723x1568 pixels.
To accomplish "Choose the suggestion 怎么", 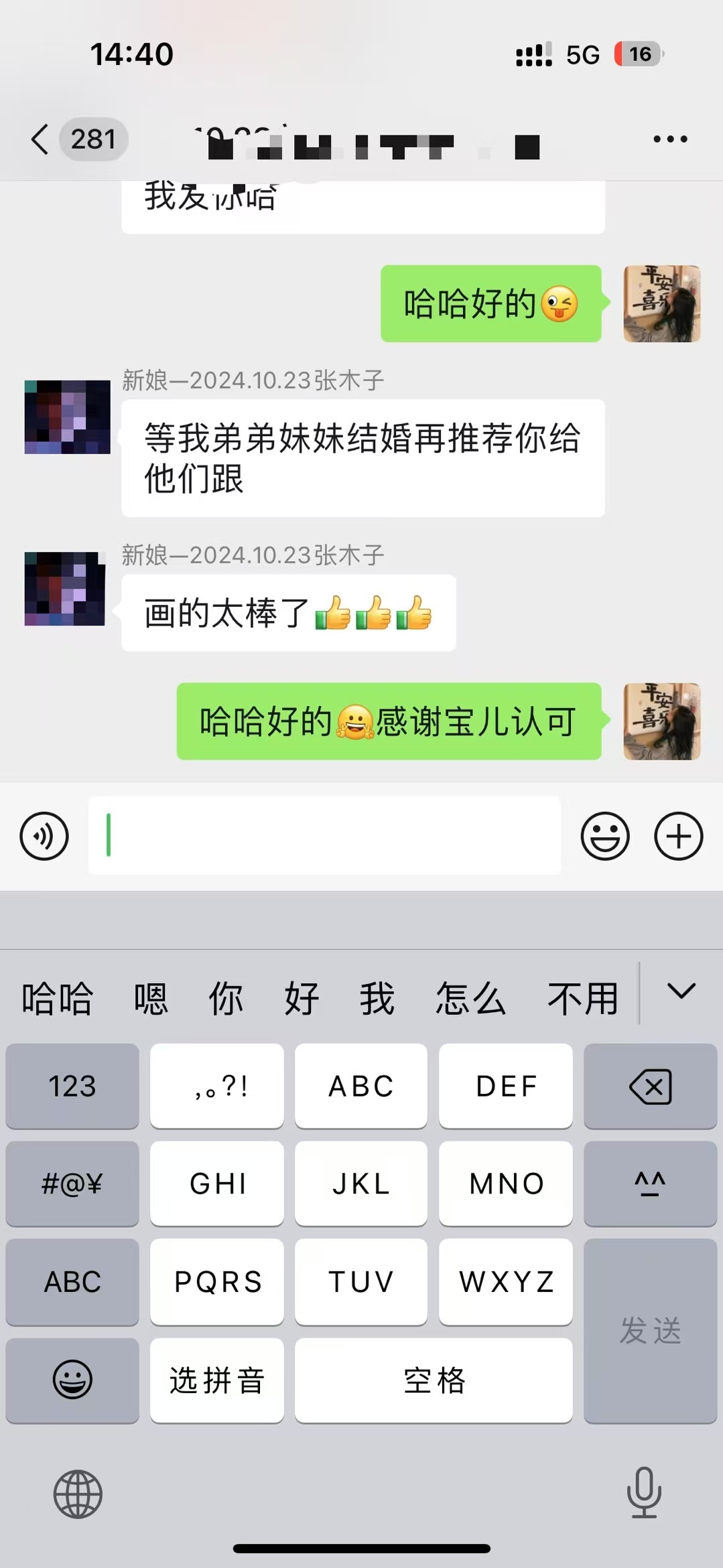I will pos(470,999).
